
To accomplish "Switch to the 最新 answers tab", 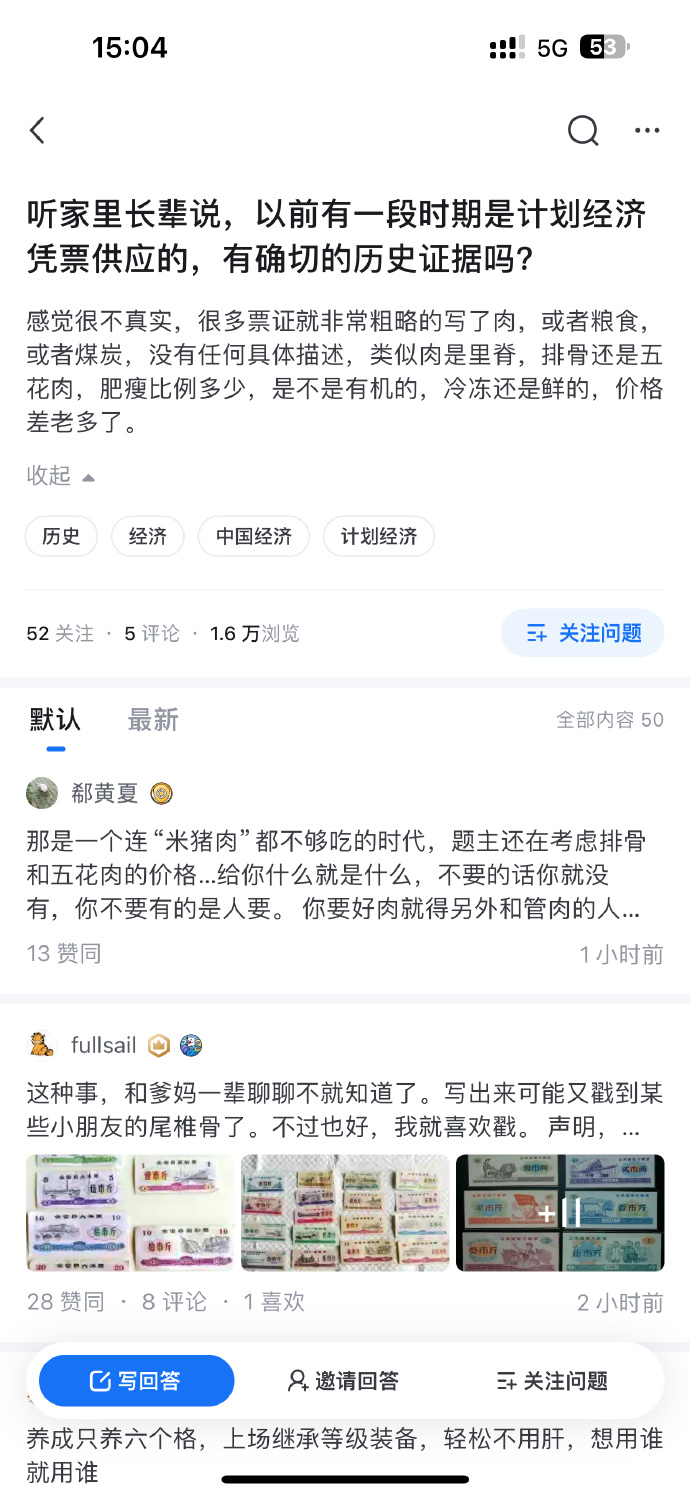I will coord(153,719).
